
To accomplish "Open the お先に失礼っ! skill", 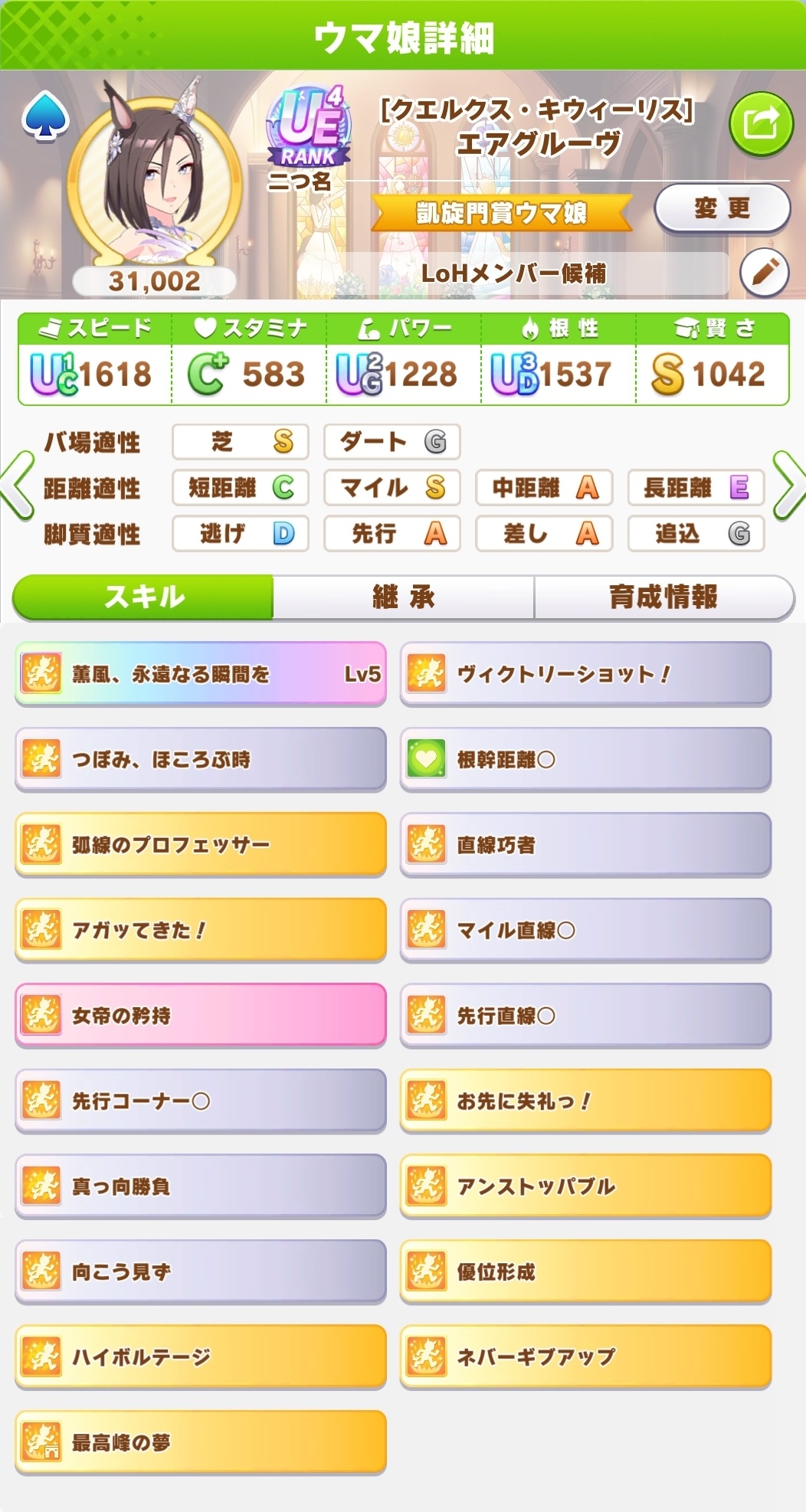I will click(585, 1101).
